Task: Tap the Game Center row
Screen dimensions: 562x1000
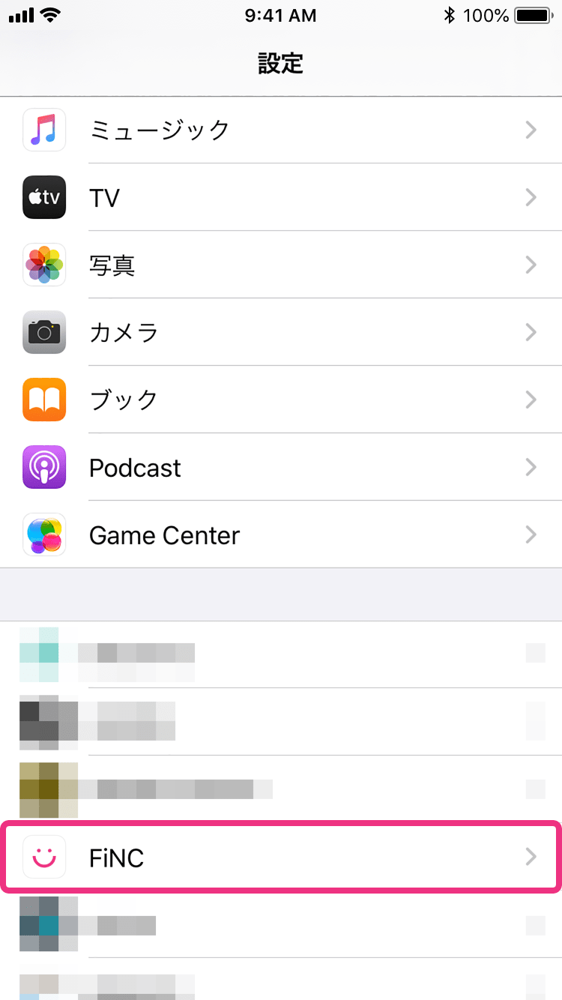Action: (281, 534)
